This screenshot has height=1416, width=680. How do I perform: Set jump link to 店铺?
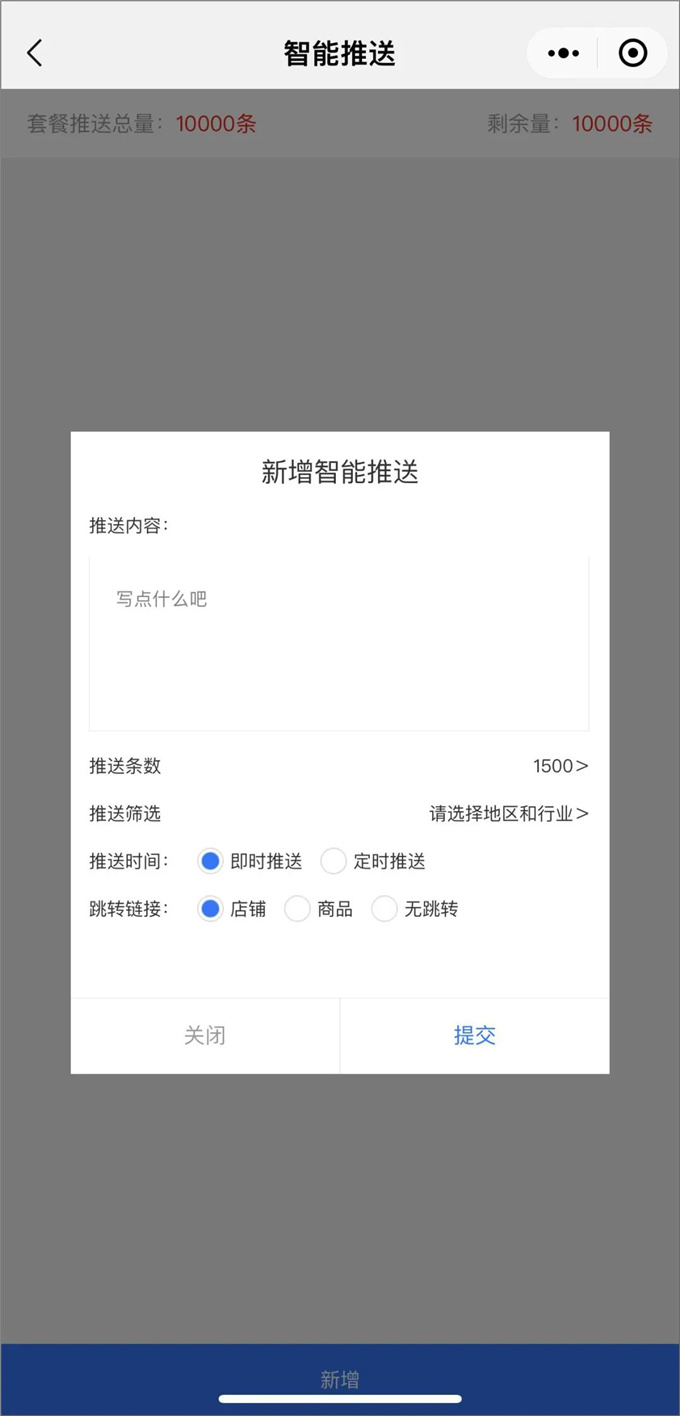[210, 909]
